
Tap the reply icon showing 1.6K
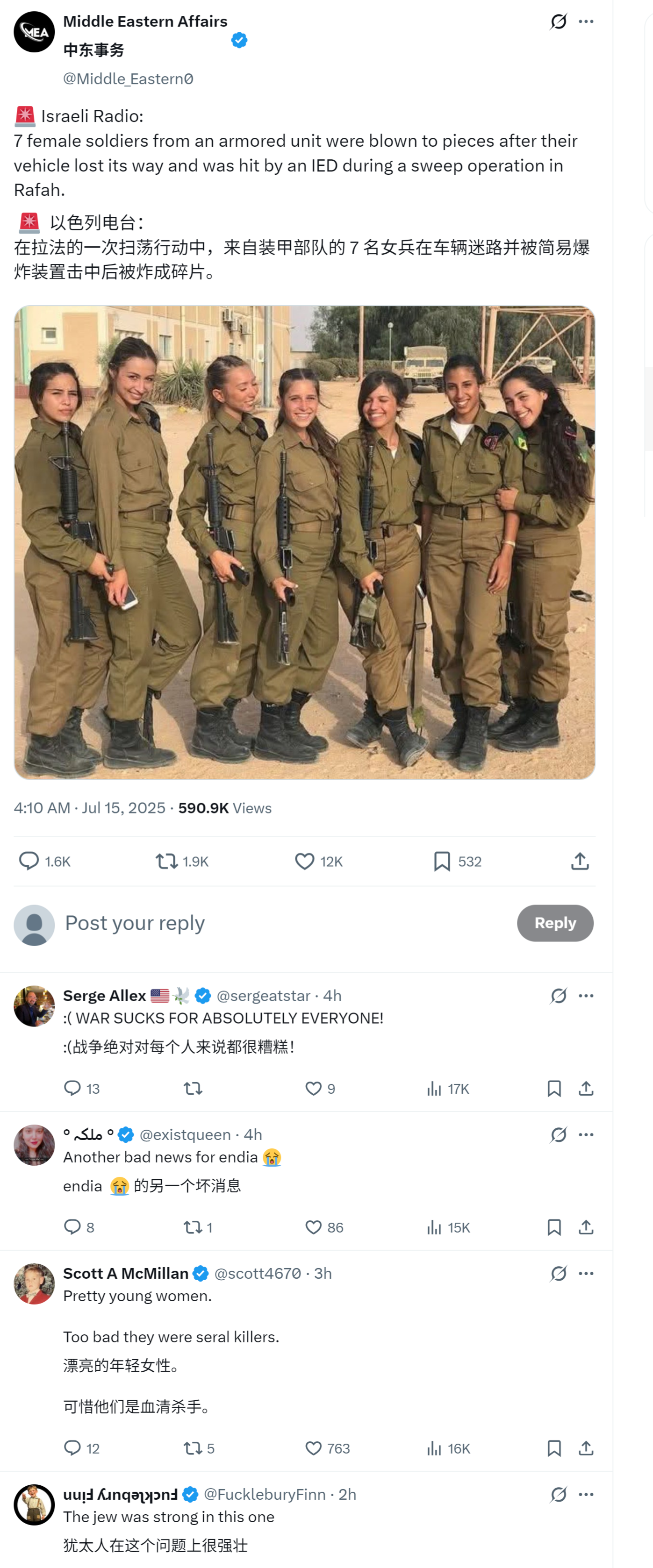click(29, 861)
